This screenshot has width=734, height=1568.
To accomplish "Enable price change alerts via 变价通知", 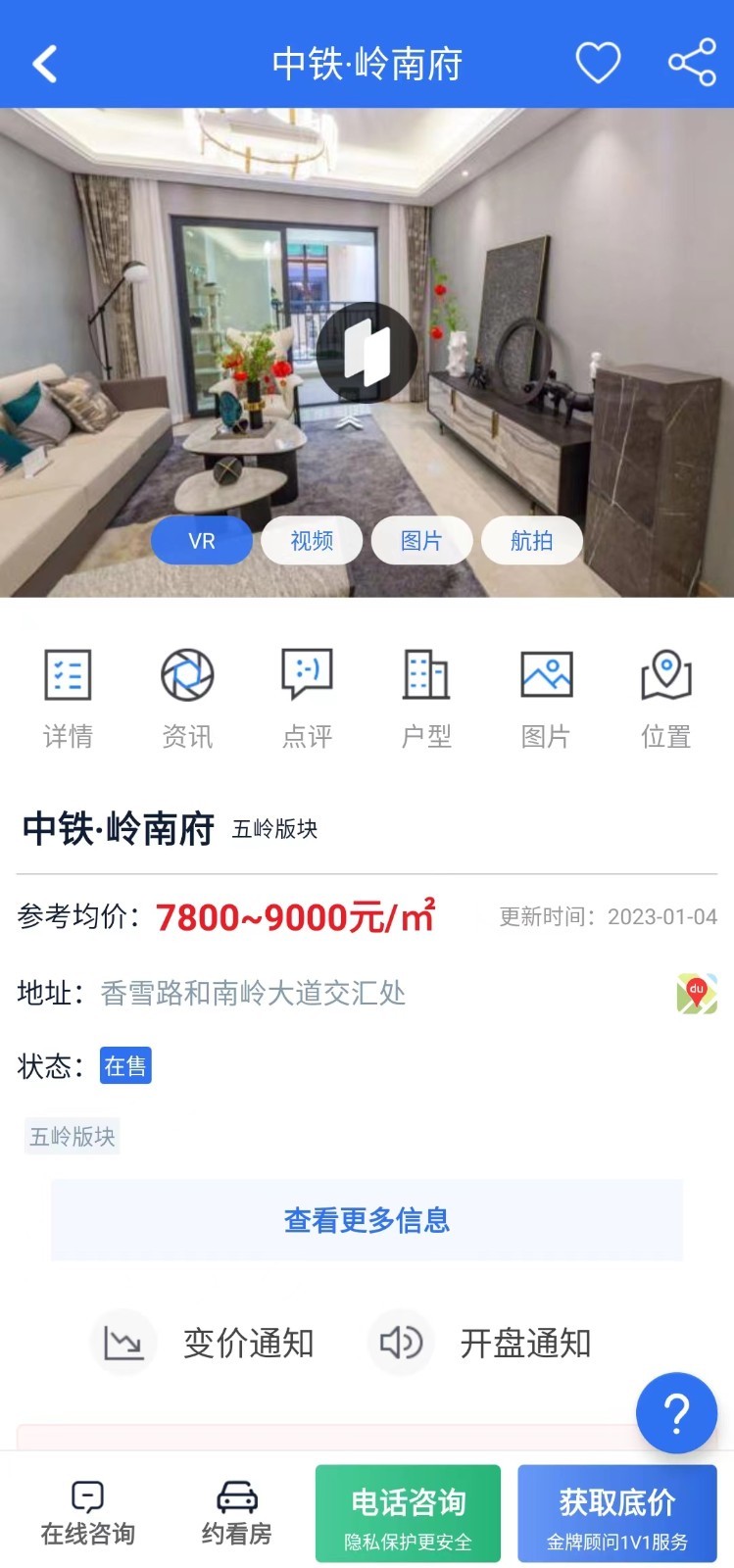I will (204, 1344).
